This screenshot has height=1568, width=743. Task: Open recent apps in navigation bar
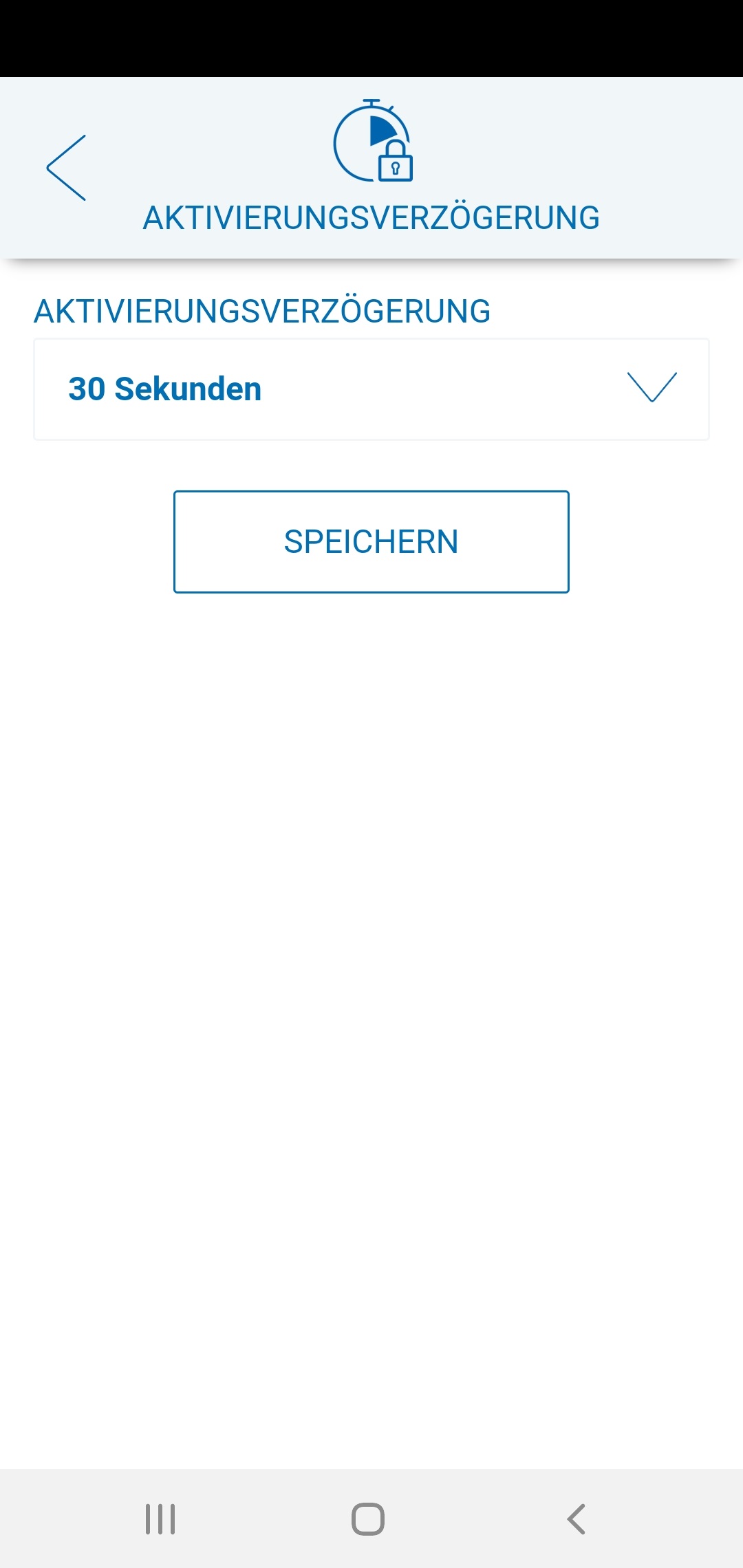point(160,1519)
